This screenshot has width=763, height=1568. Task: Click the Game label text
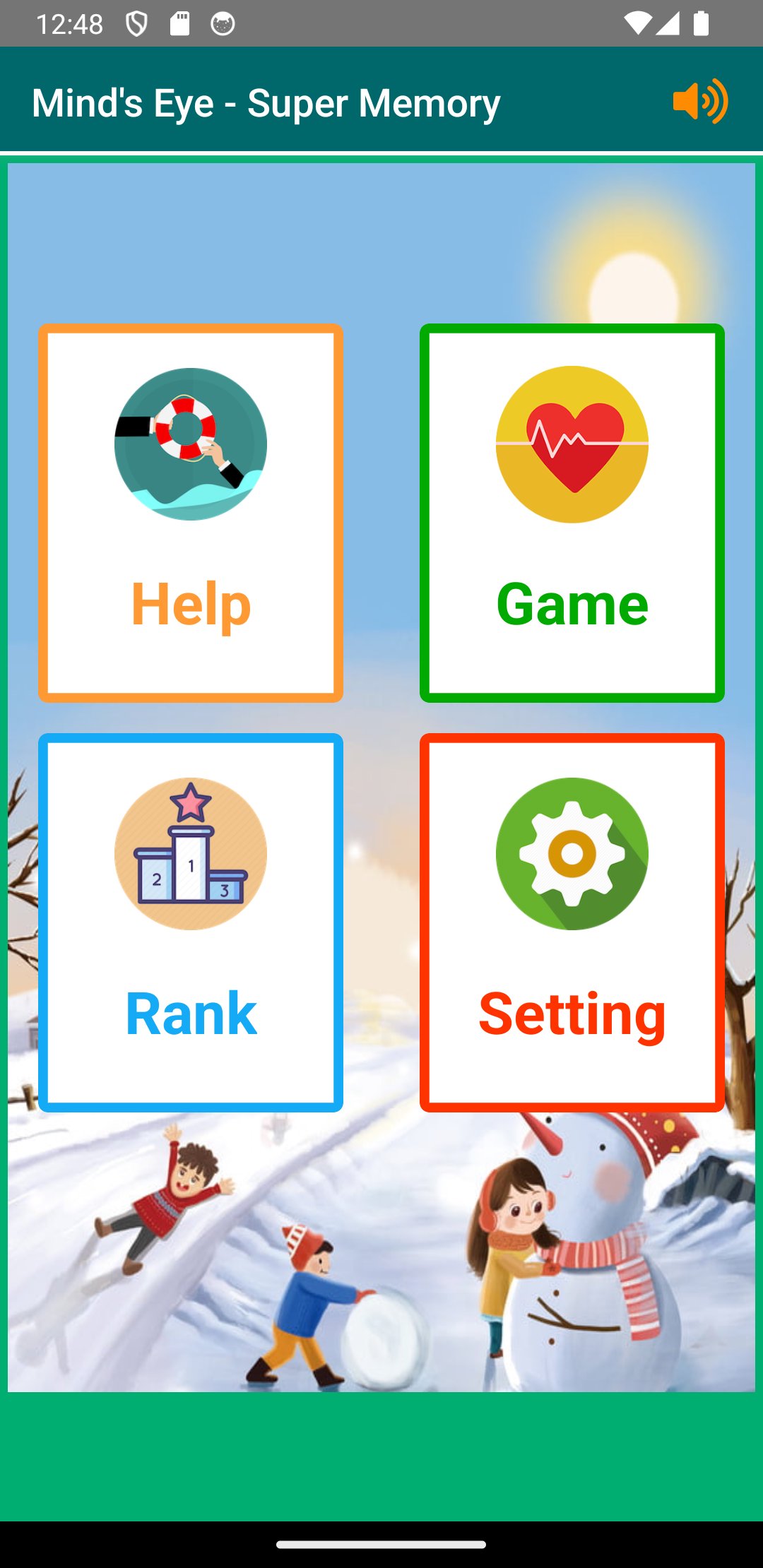pos(572,604)
